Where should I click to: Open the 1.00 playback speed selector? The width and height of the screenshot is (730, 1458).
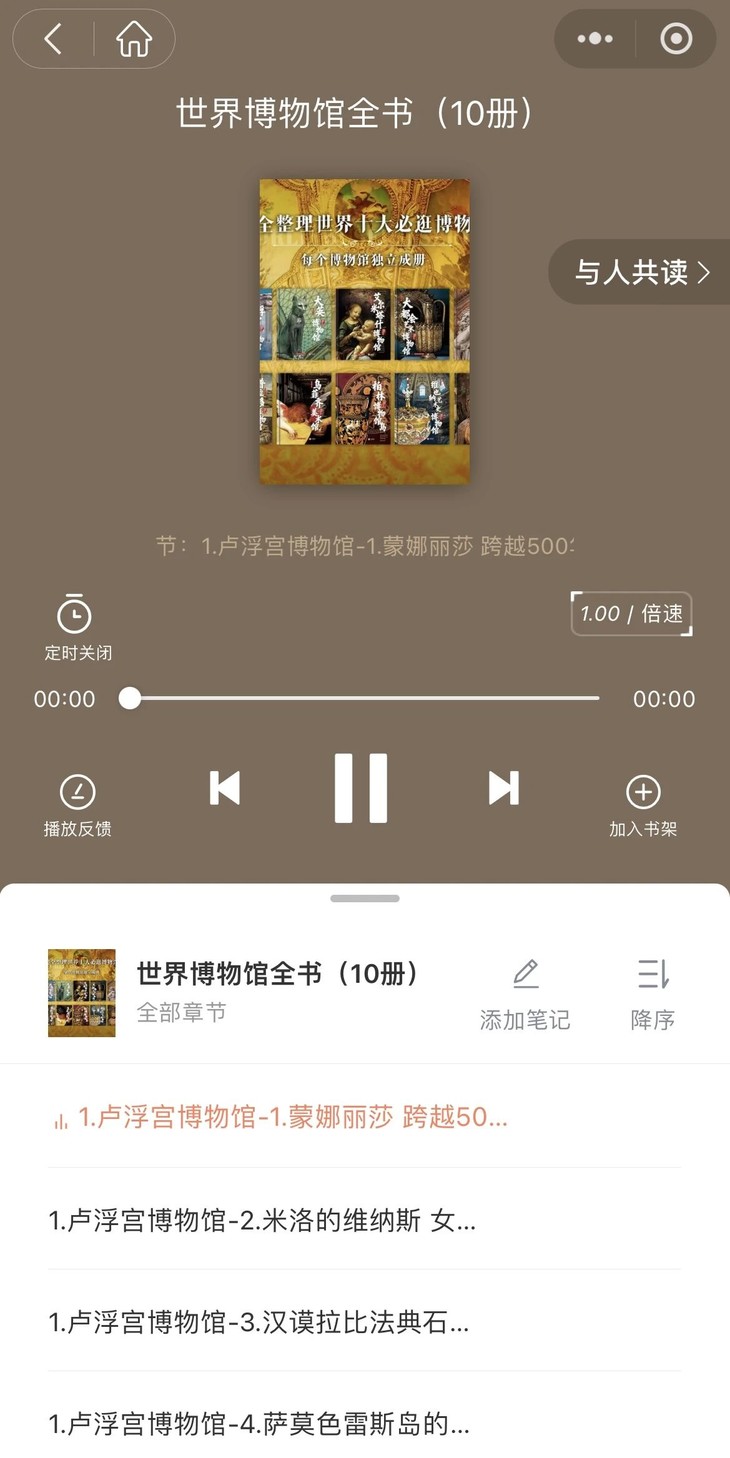coord(631,614)
